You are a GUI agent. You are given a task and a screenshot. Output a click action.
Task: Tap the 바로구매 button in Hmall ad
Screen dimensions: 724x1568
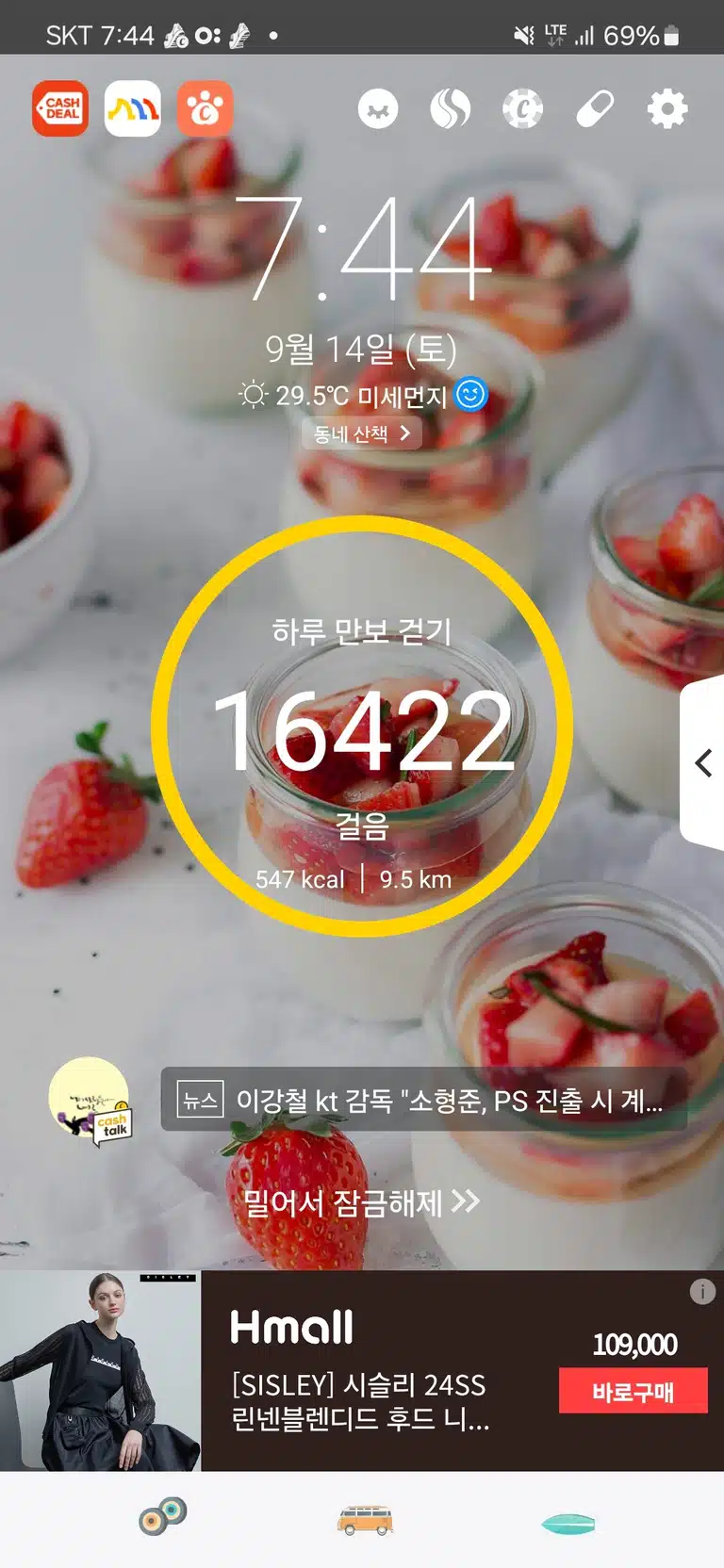click(633, 1391)
